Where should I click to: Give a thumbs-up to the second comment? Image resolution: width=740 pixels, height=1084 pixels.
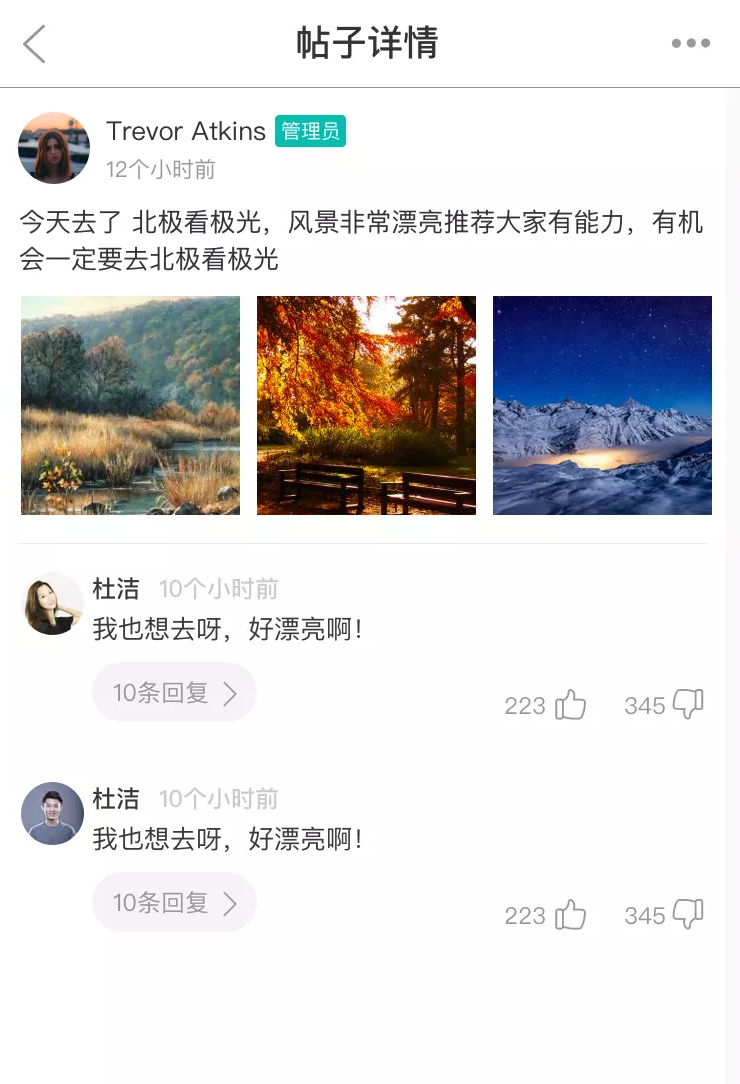click(570, 915)
